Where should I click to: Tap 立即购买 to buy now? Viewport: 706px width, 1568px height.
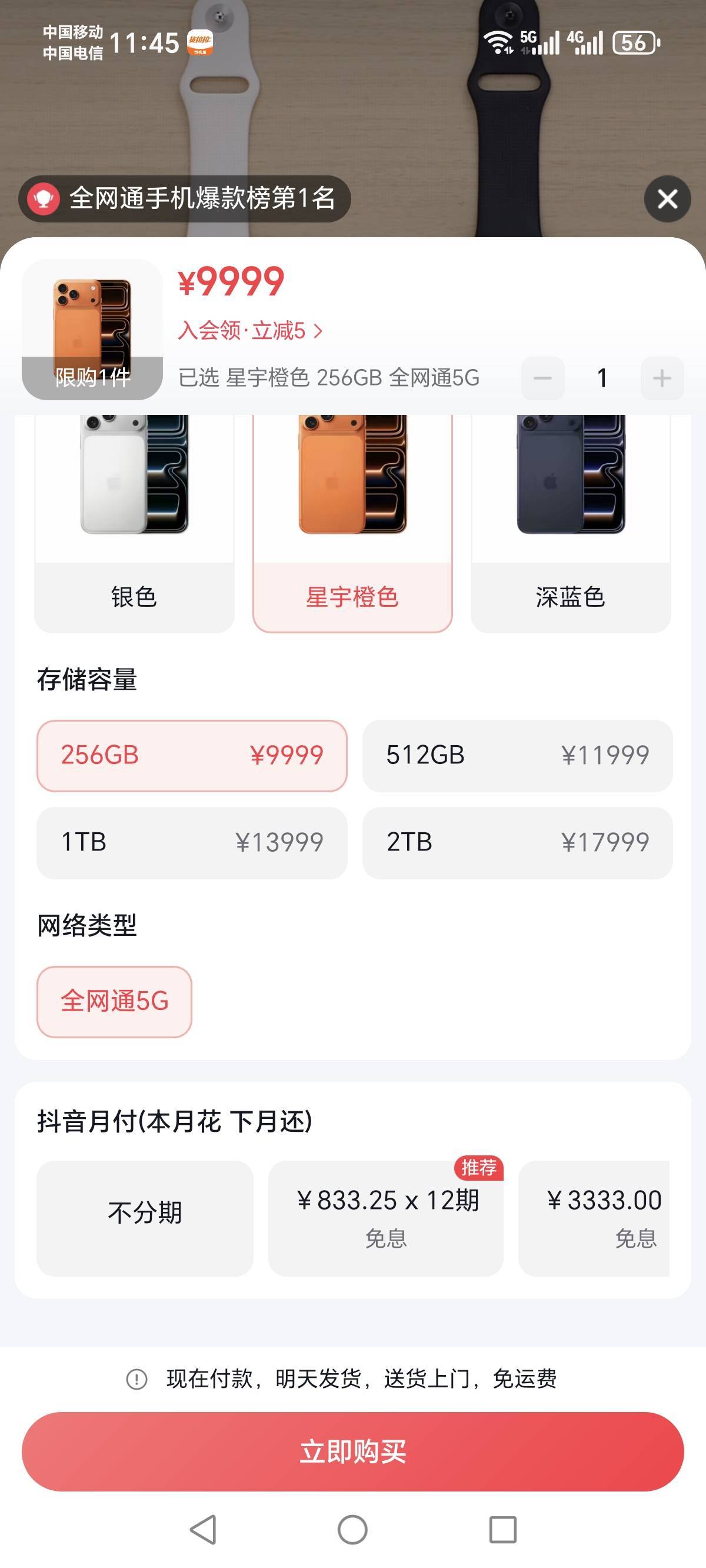coord(353,1451)
